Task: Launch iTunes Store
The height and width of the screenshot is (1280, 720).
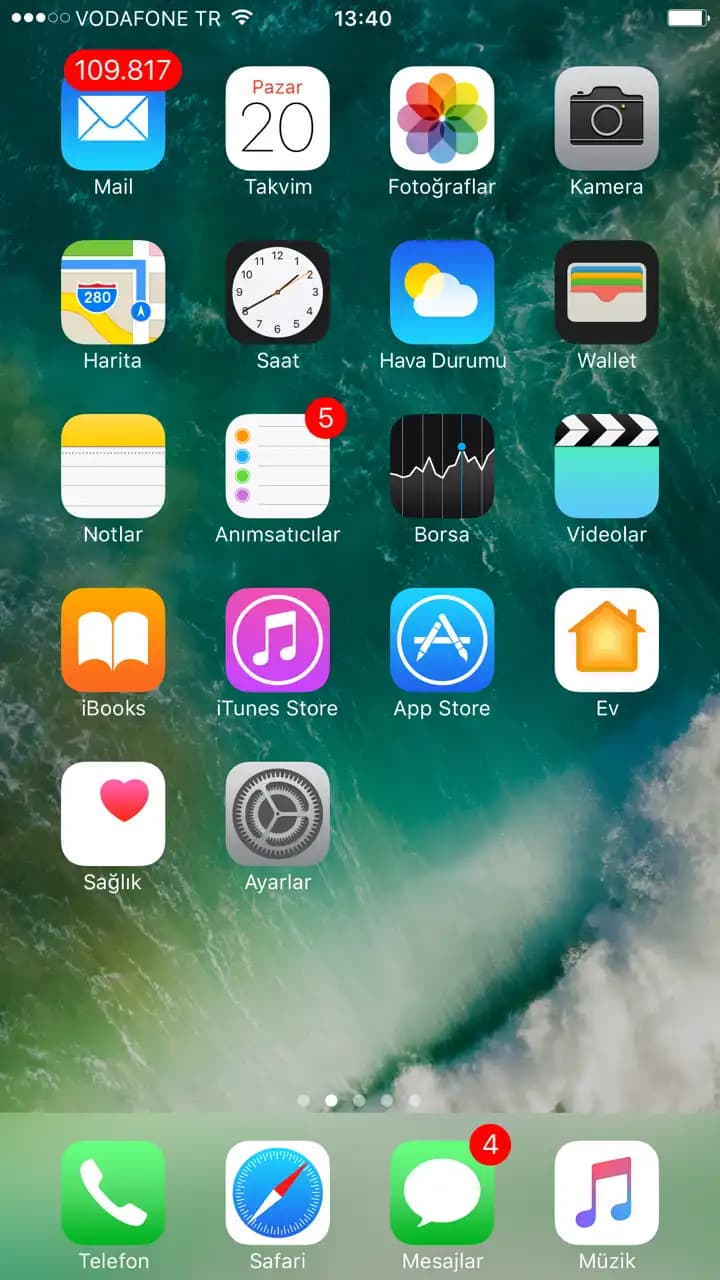Action: (x=277, y=641)
